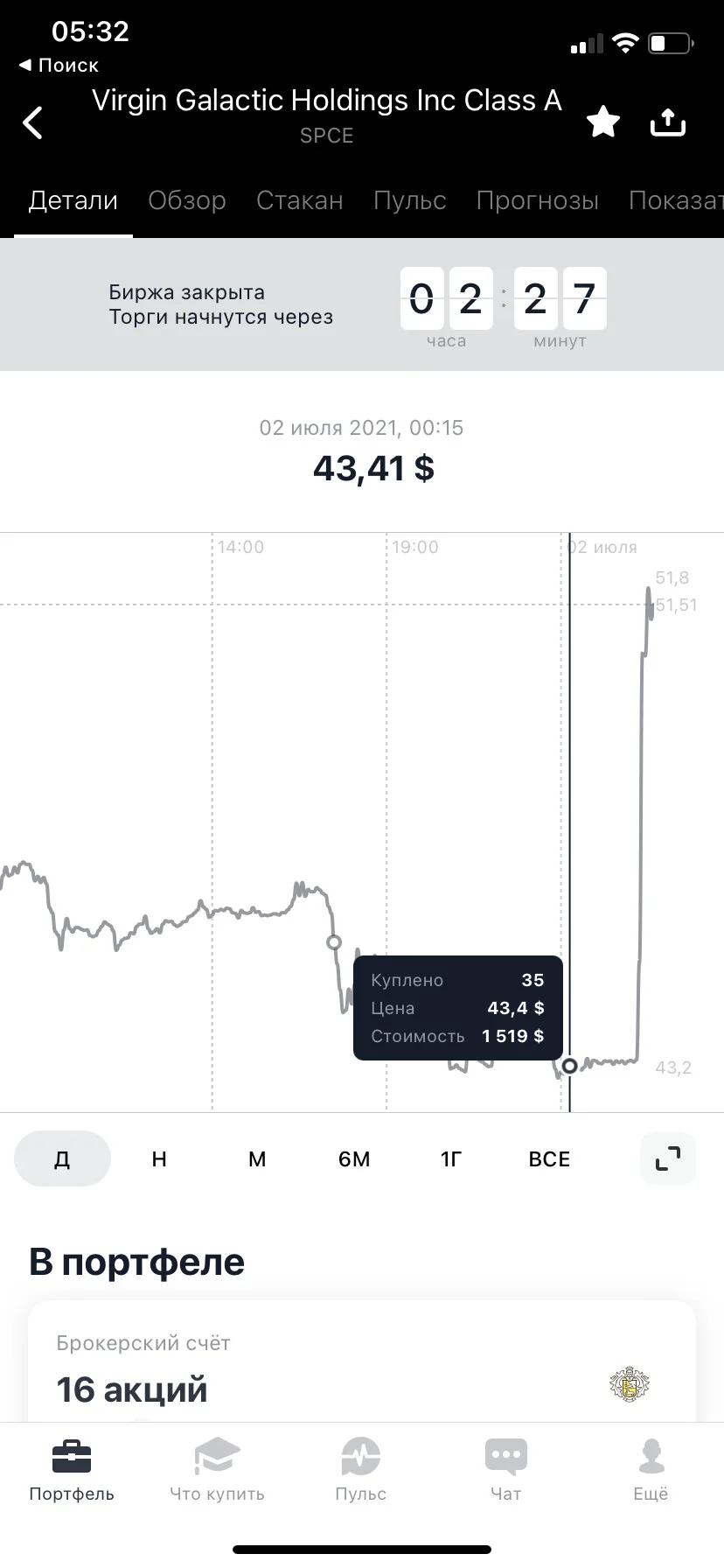Go back using the top-left arrow
Screen dimensions: 724x1568
click(x=32, y=122)
